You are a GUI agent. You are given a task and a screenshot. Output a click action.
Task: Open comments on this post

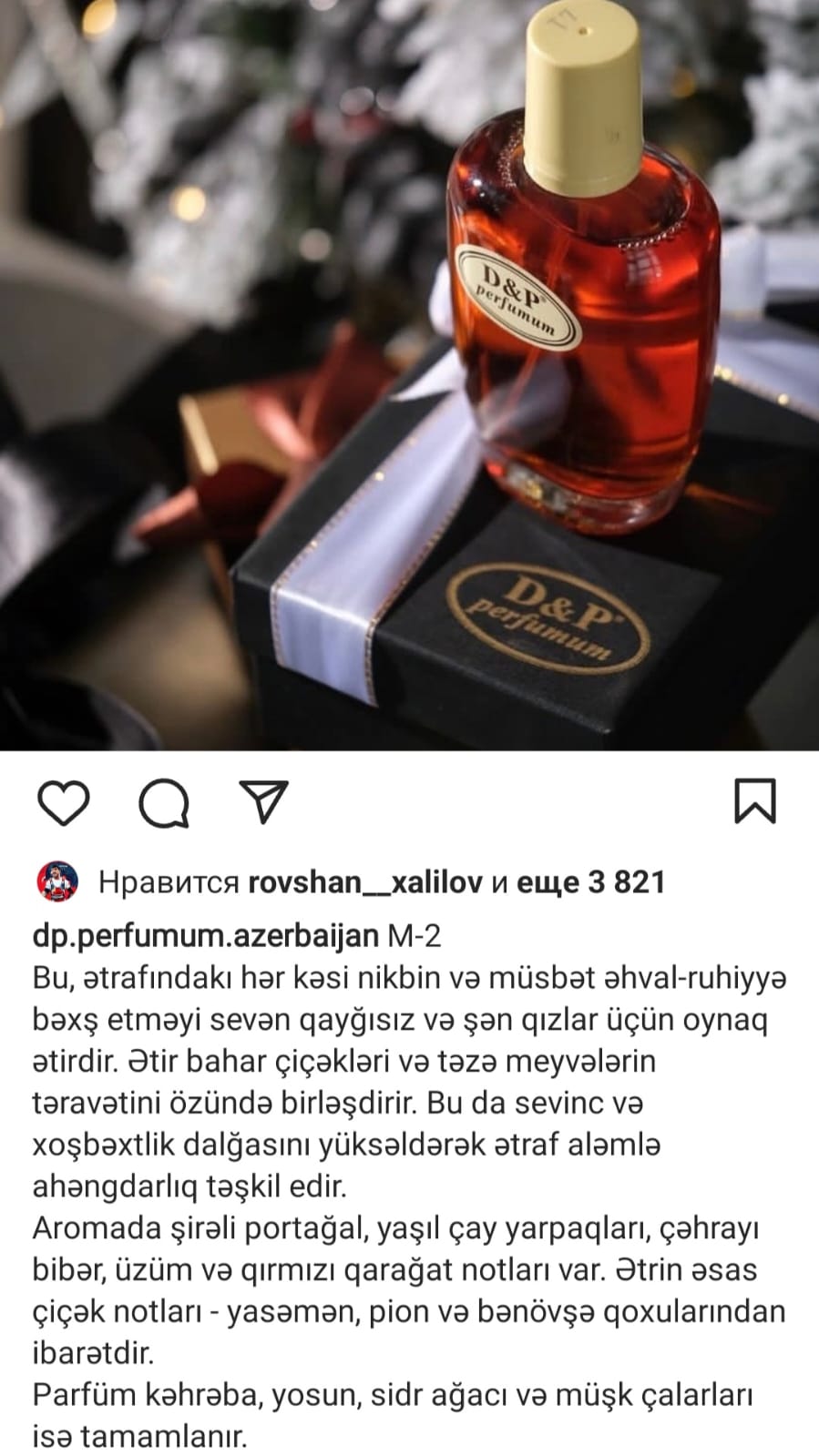[x=164, y=802]
